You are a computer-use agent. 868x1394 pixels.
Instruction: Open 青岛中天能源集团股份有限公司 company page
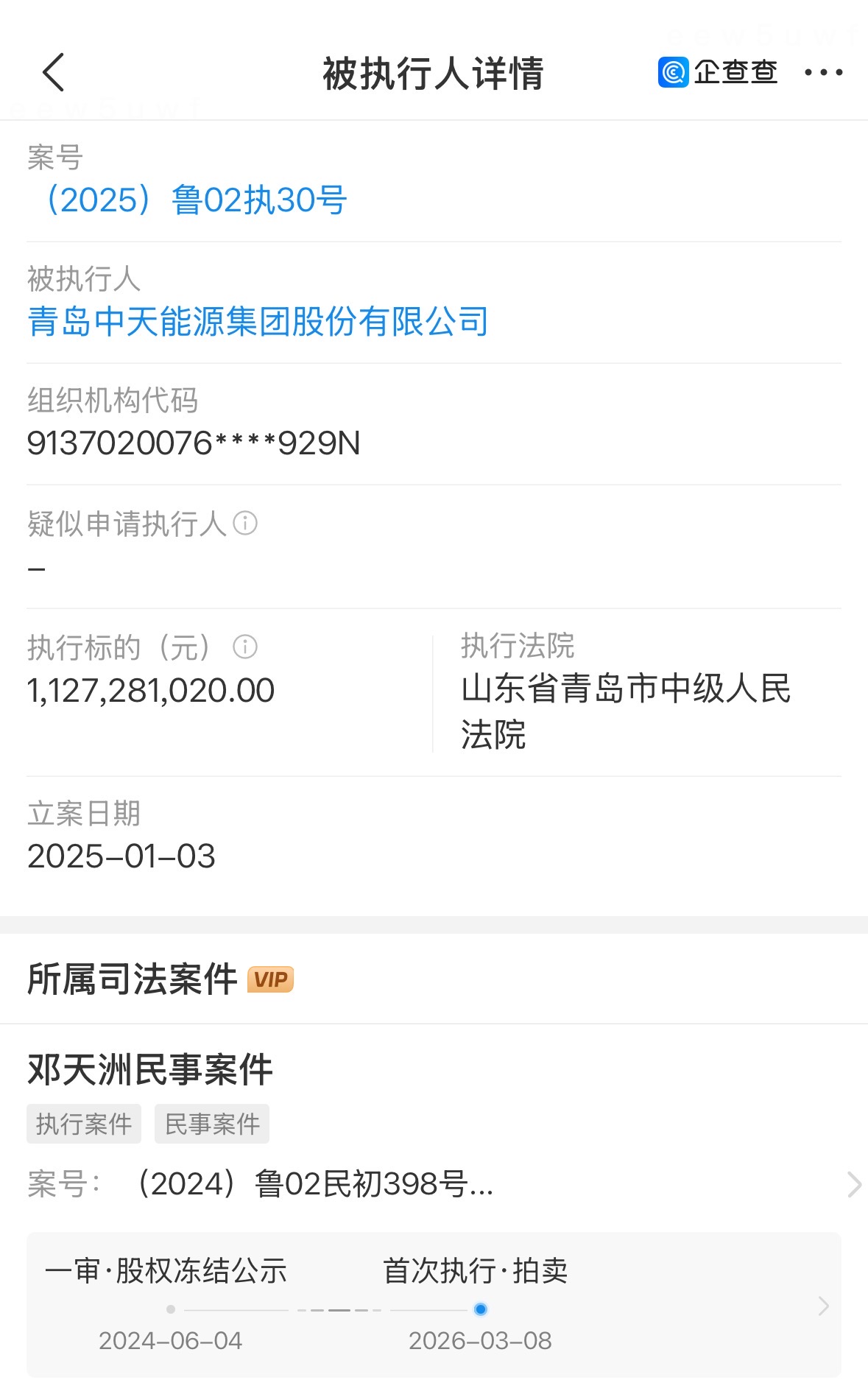coord(258,322)
